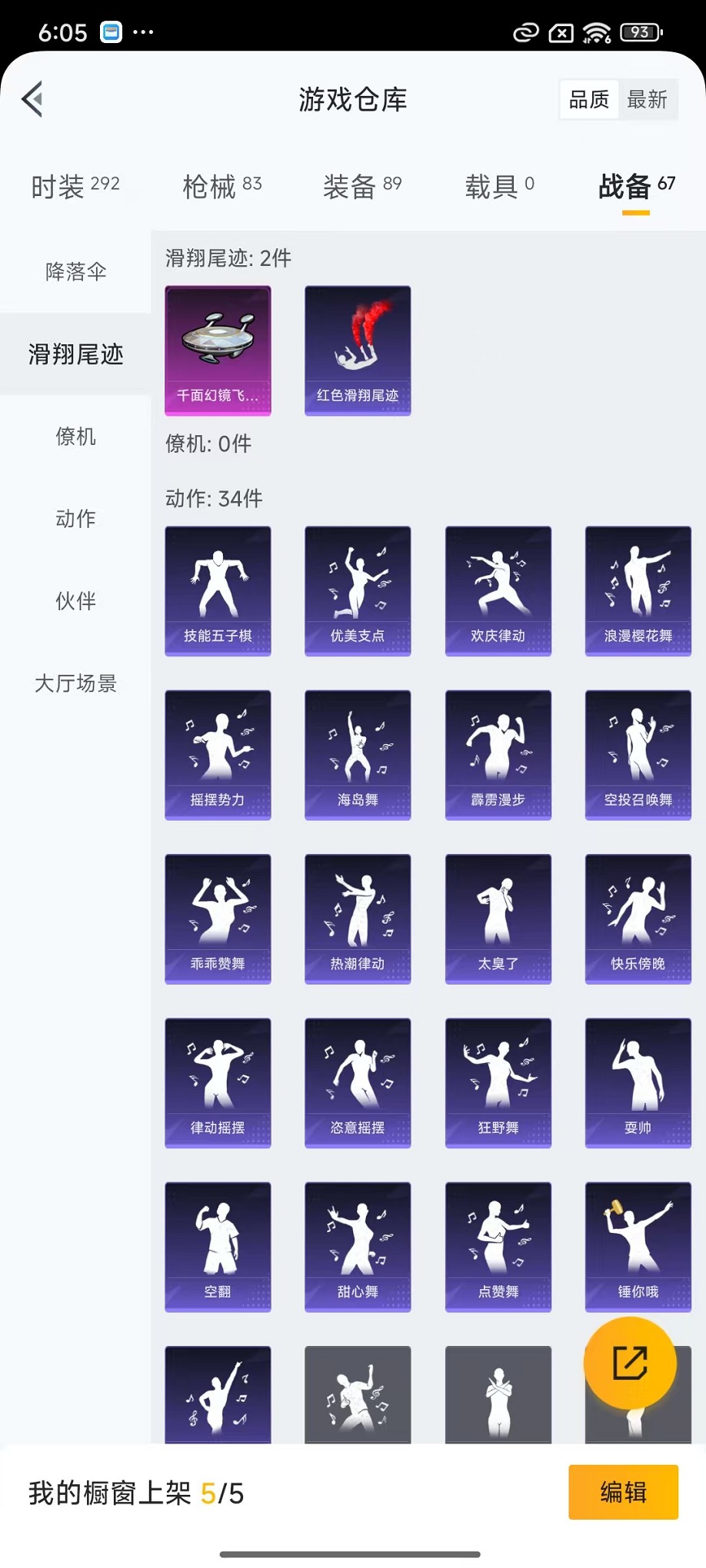Open the 千面幻镜飞 glide trail item
The width and height of the screenshot is (706, 1568).
point(218,350)
